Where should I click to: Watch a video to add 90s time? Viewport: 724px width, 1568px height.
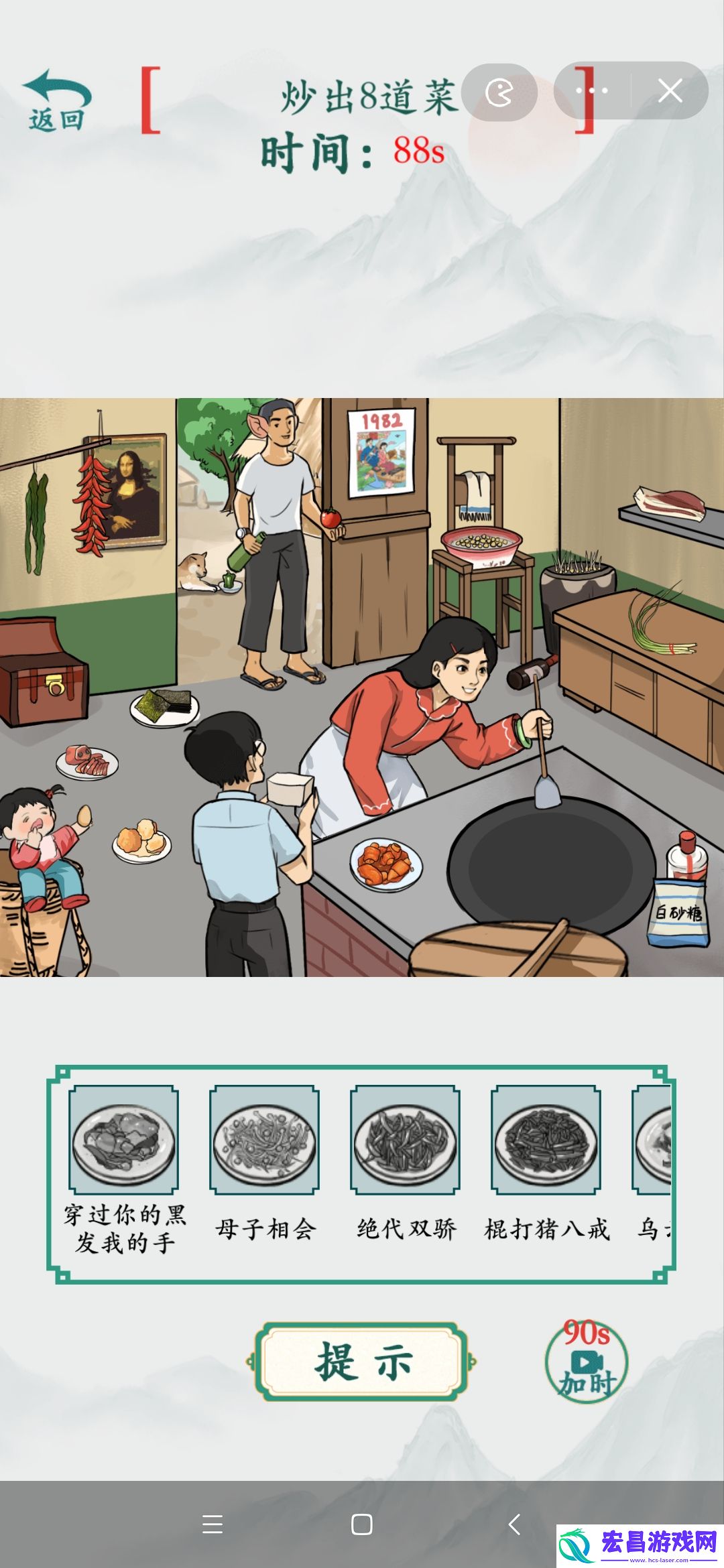point(587,1360)
